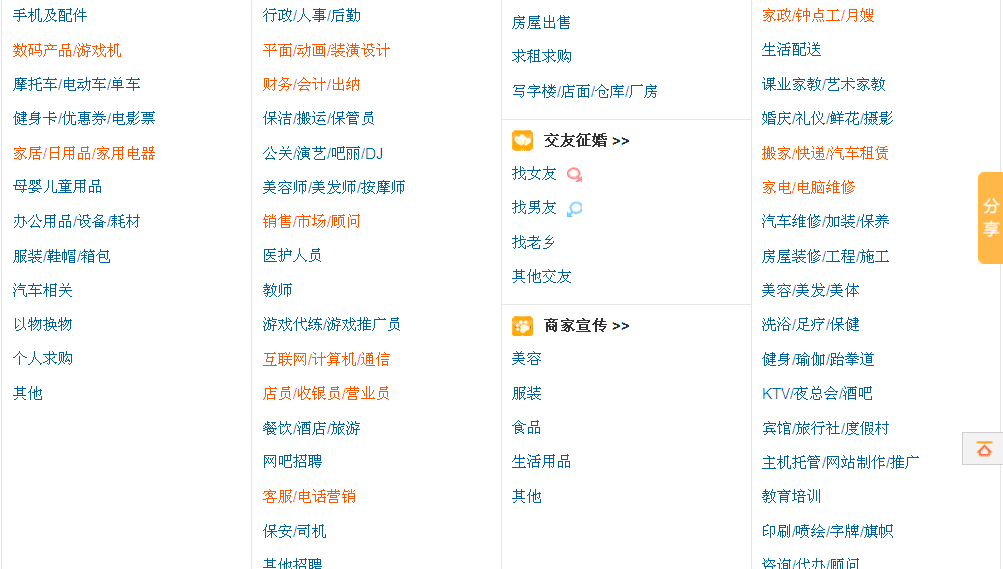Open 找老乡 link
1003x569 pixels.
click(534, 242)
